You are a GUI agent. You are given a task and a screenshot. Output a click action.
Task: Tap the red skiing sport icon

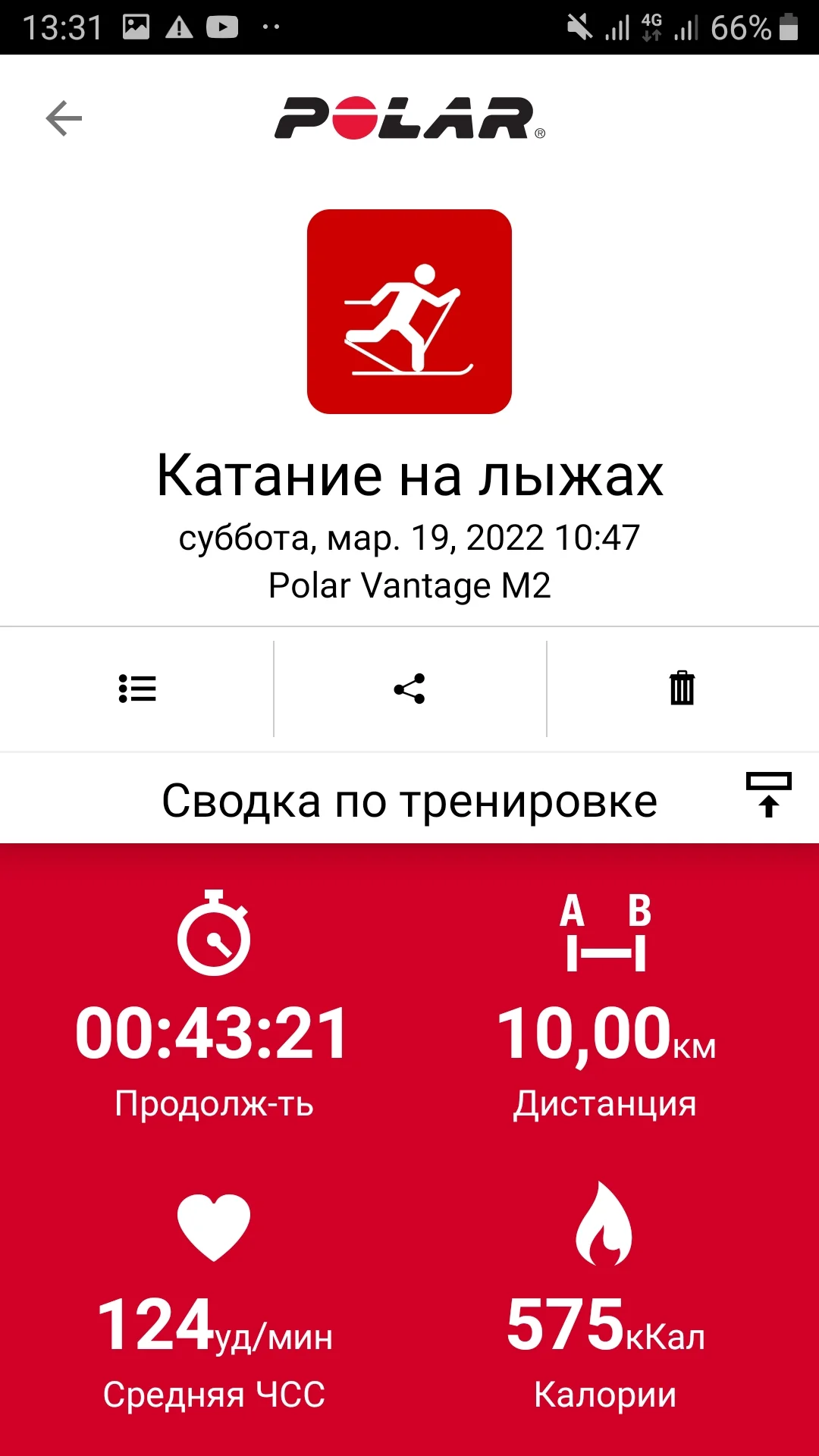(x=409, y=312)
